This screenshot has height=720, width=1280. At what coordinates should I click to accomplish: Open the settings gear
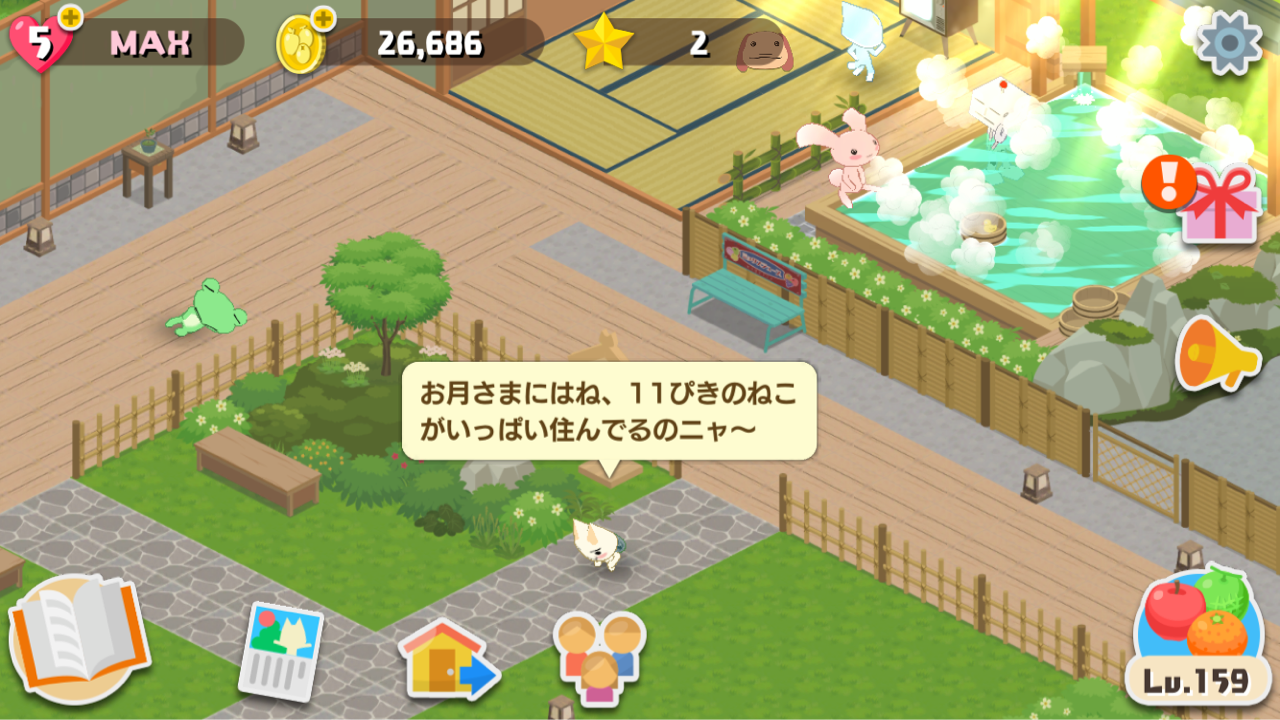pos(1229,41)
